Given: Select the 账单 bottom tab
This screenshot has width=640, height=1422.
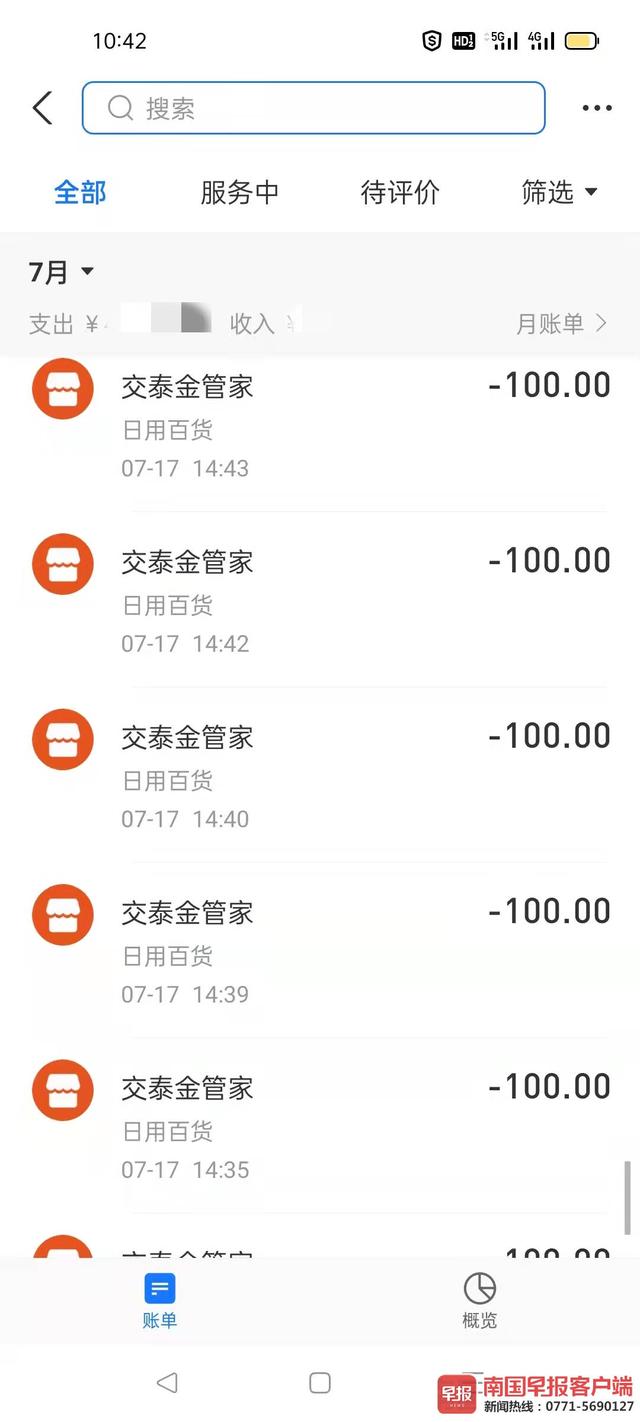Looking at the screenshot, I should (160, 1301).
